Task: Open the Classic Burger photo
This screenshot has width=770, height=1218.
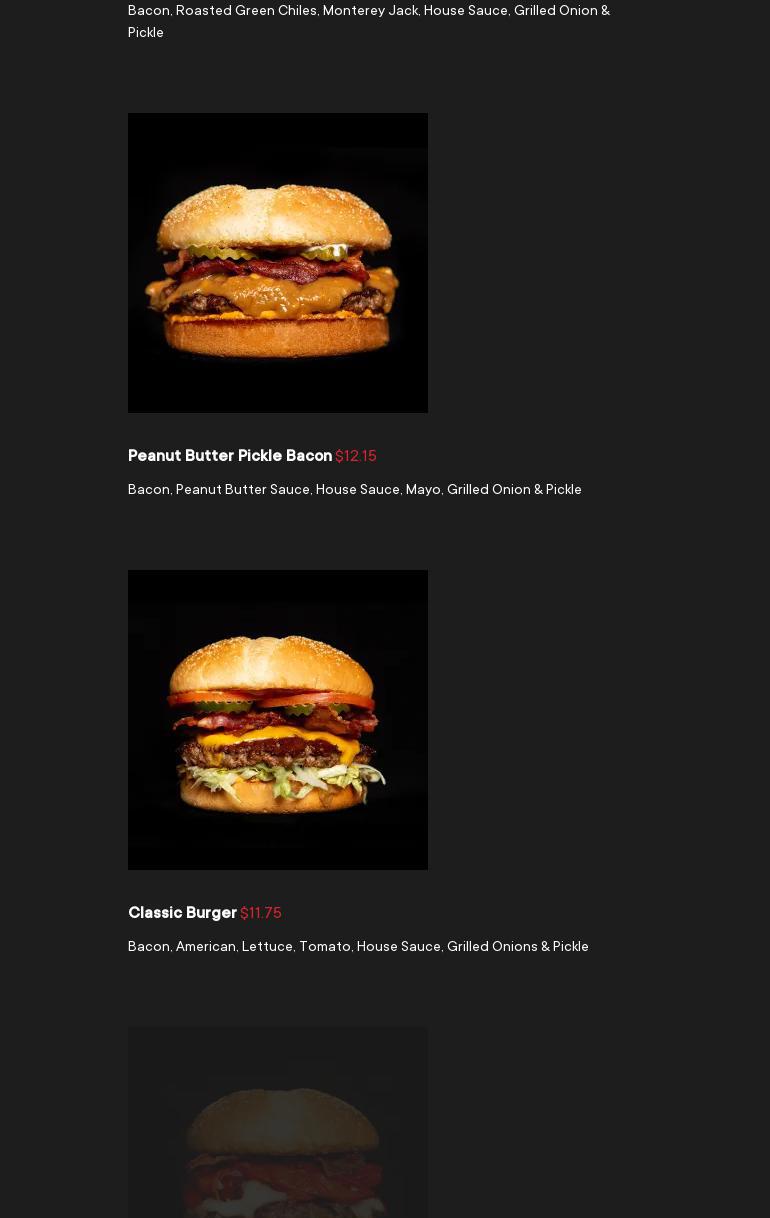Action: pyautogui.click(x=278, y=720)
